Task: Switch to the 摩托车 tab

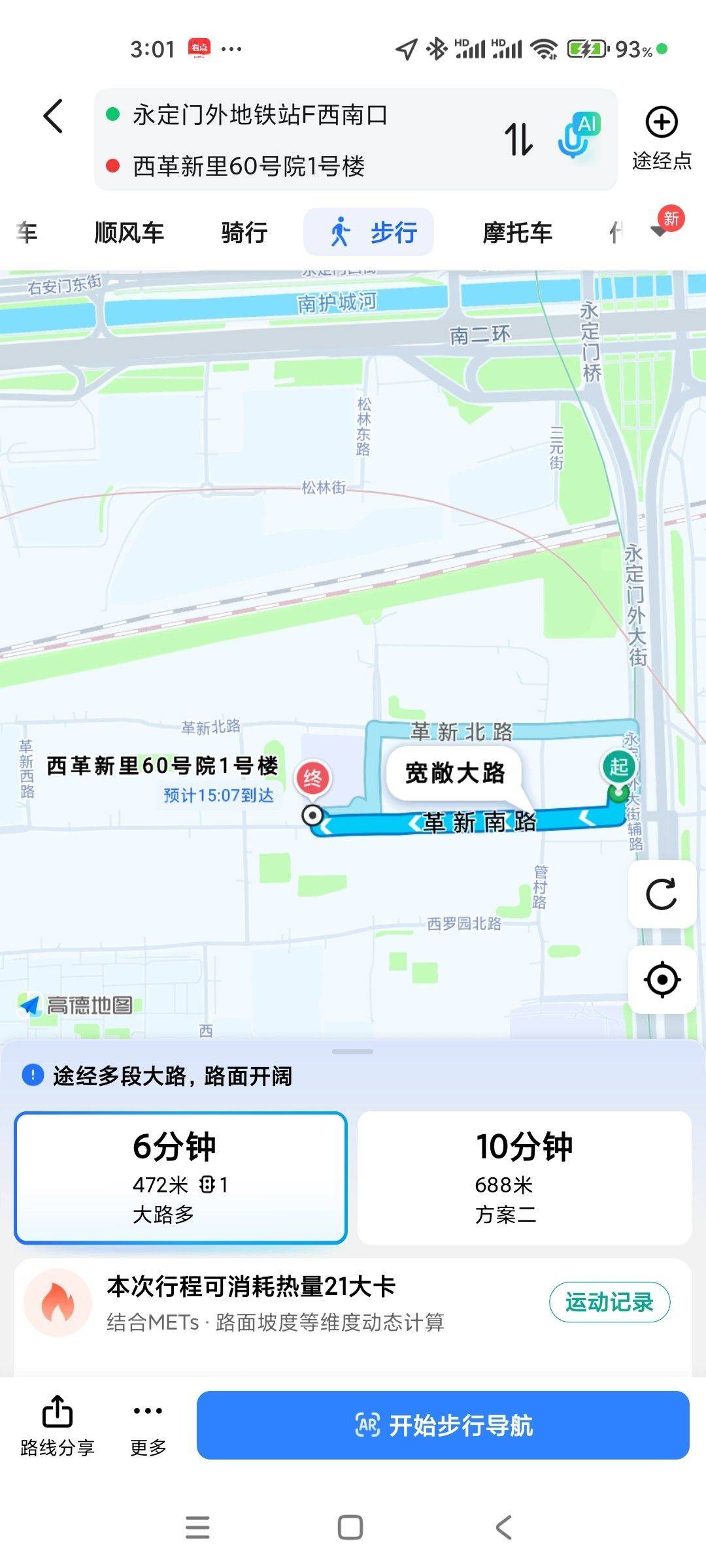Action: coord(517,233)
